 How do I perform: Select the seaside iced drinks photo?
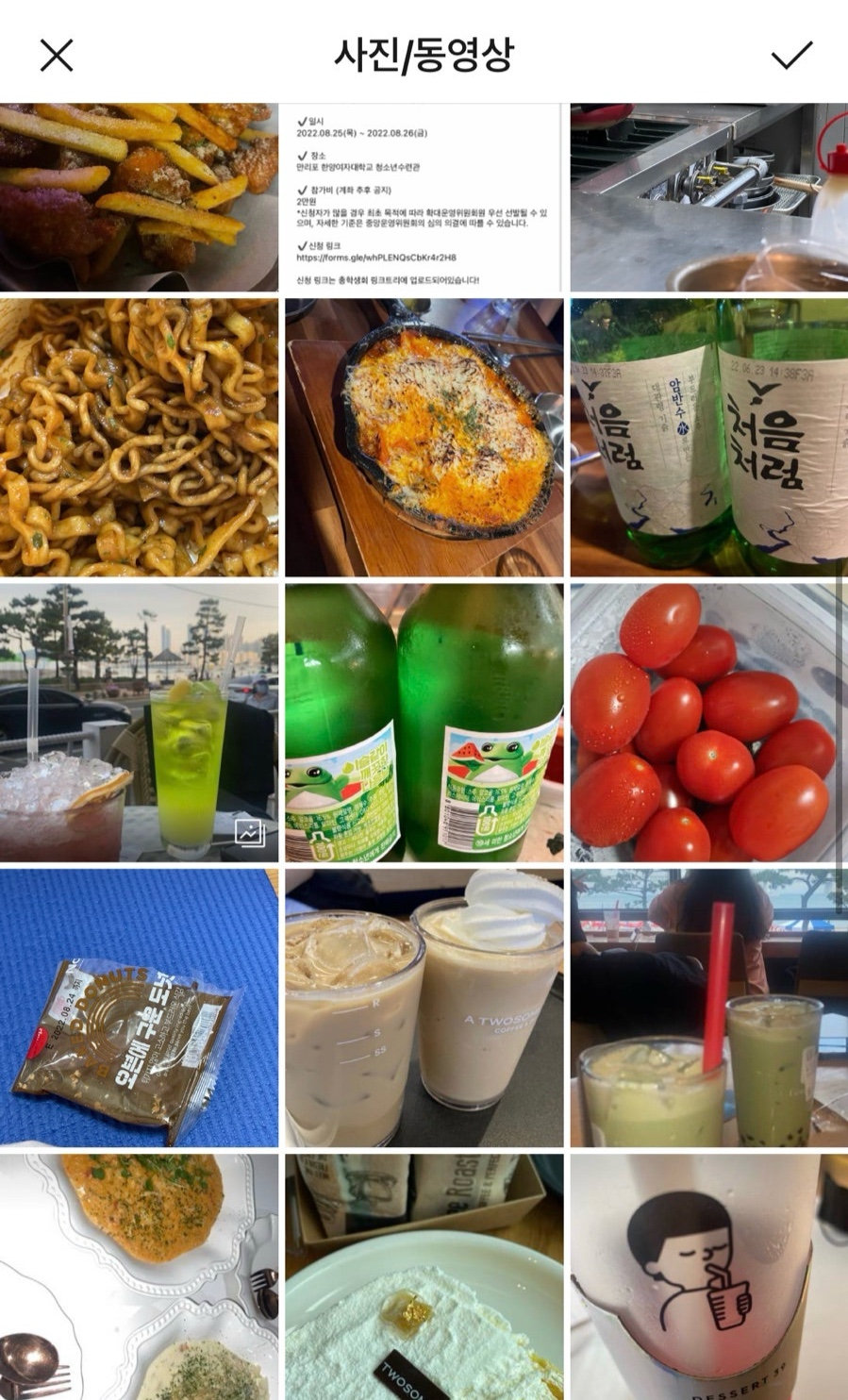pyautogui.click(x=139, y=723)
